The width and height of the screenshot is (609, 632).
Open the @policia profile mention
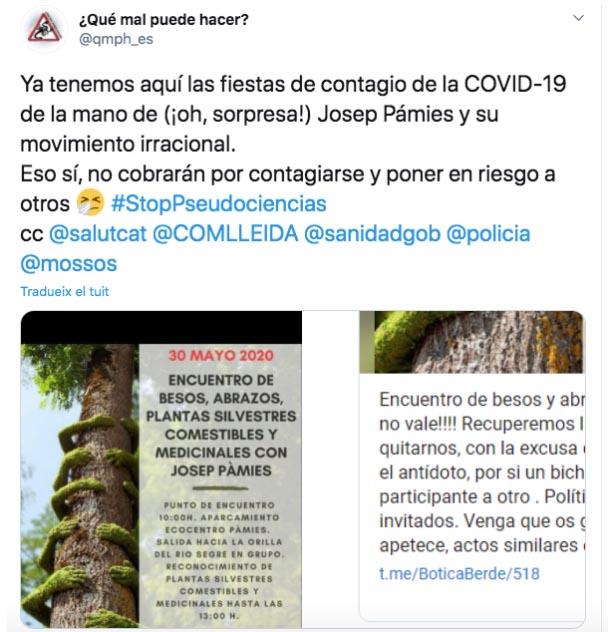(x=488, y=234)
